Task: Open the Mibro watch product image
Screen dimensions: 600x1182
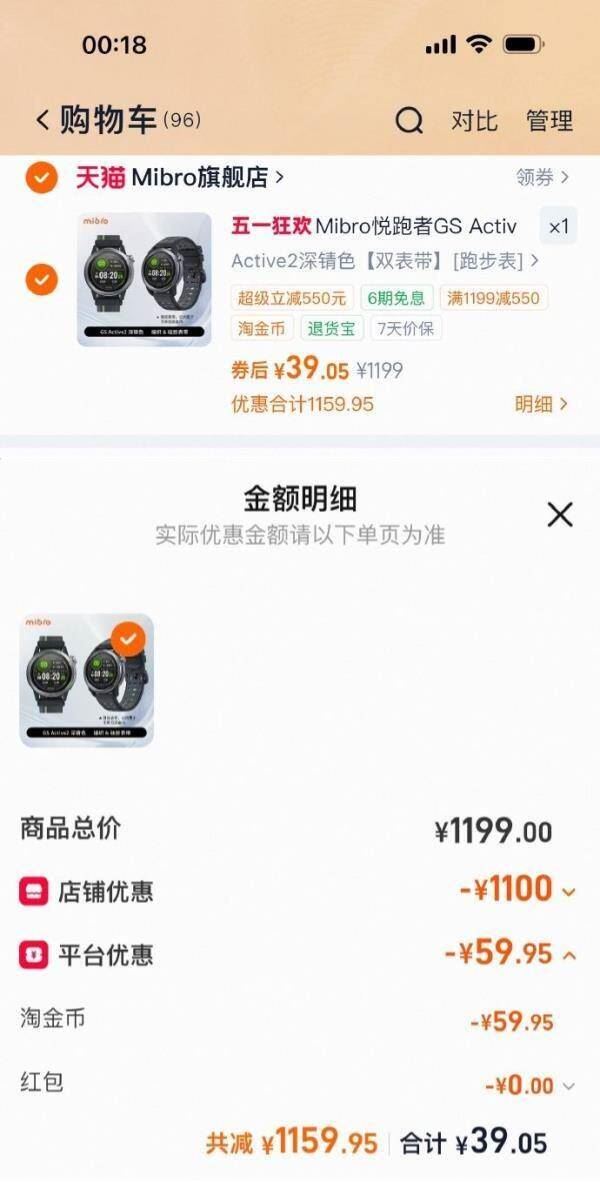Action: (x=144, y=279)
